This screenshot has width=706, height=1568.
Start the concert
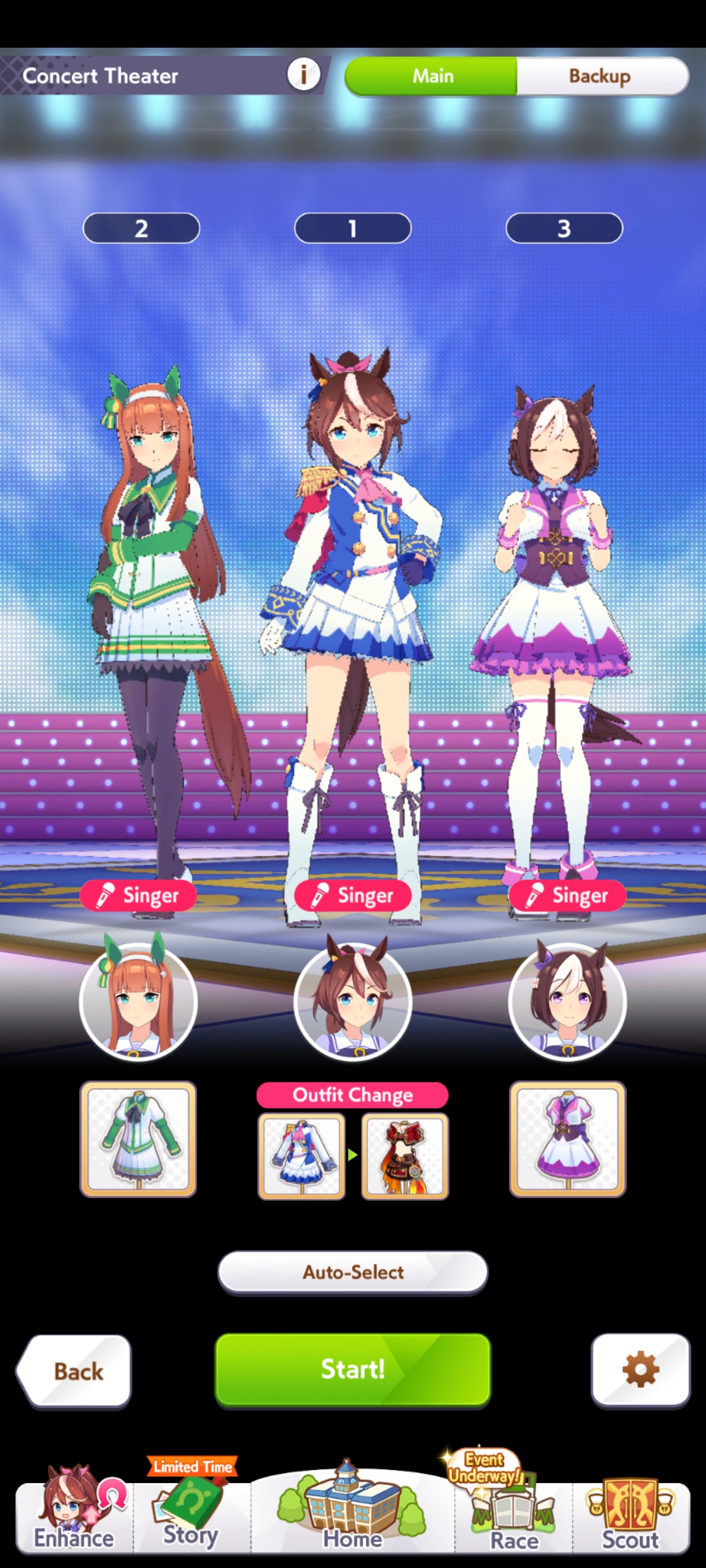(353, 1369)
